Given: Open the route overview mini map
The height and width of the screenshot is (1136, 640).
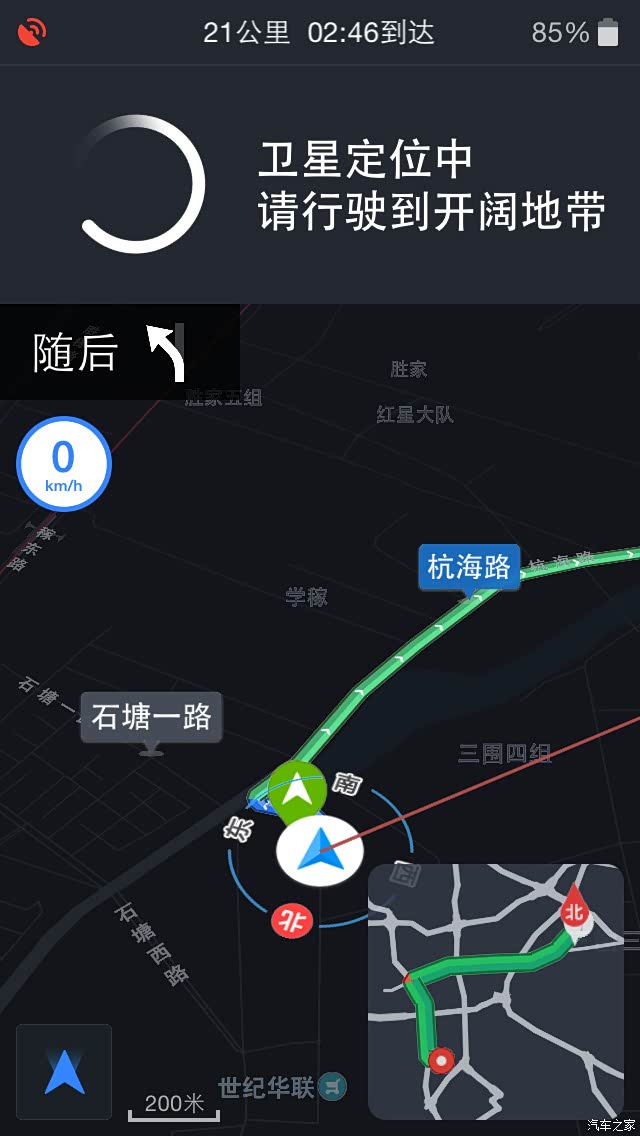Looking at the screenshot, I should (496, 992).
